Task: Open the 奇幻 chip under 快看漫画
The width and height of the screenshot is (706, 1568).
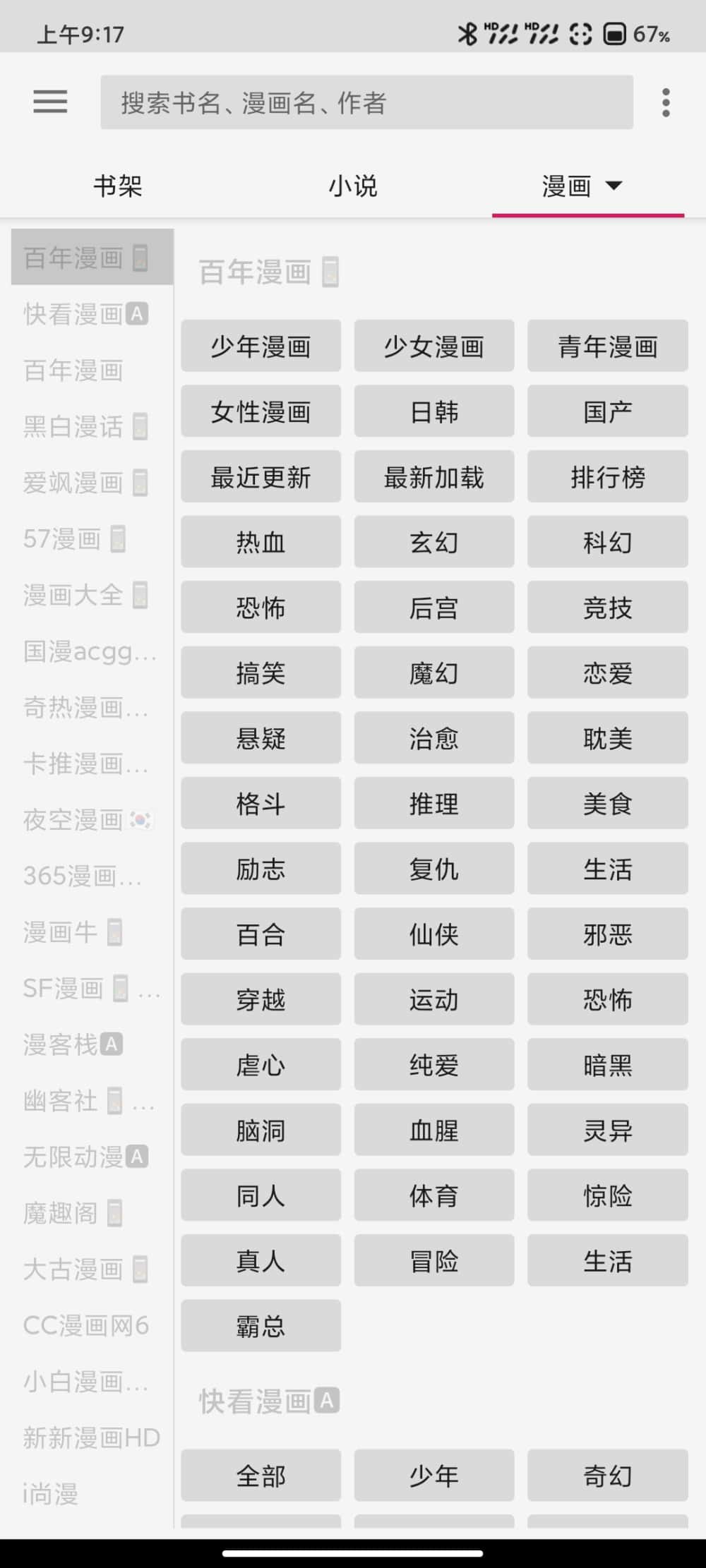Action: pyautogui.click(x=607, y=1476)
